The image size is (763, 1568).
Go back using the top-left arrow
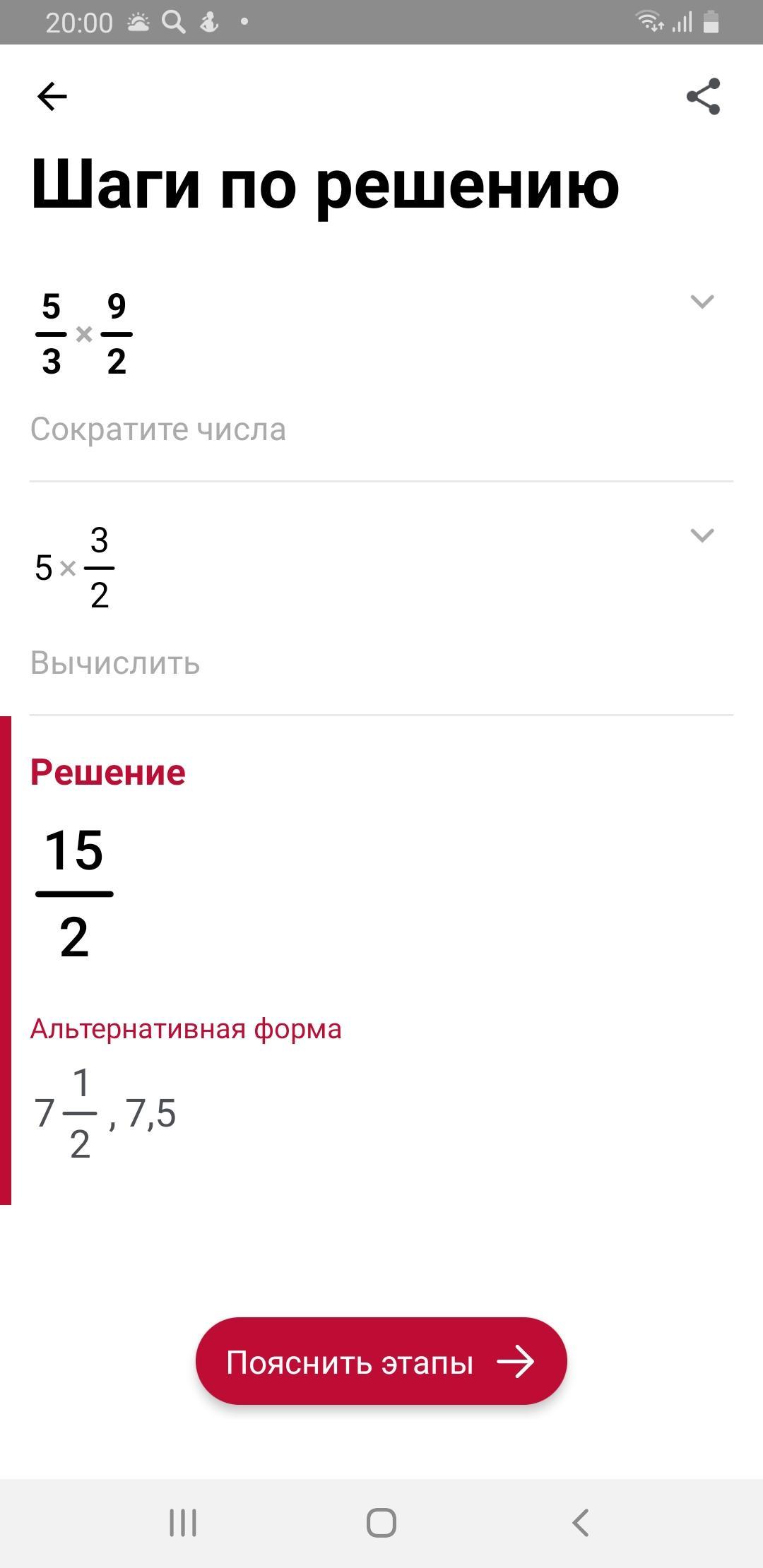click(x=52, y=97)
